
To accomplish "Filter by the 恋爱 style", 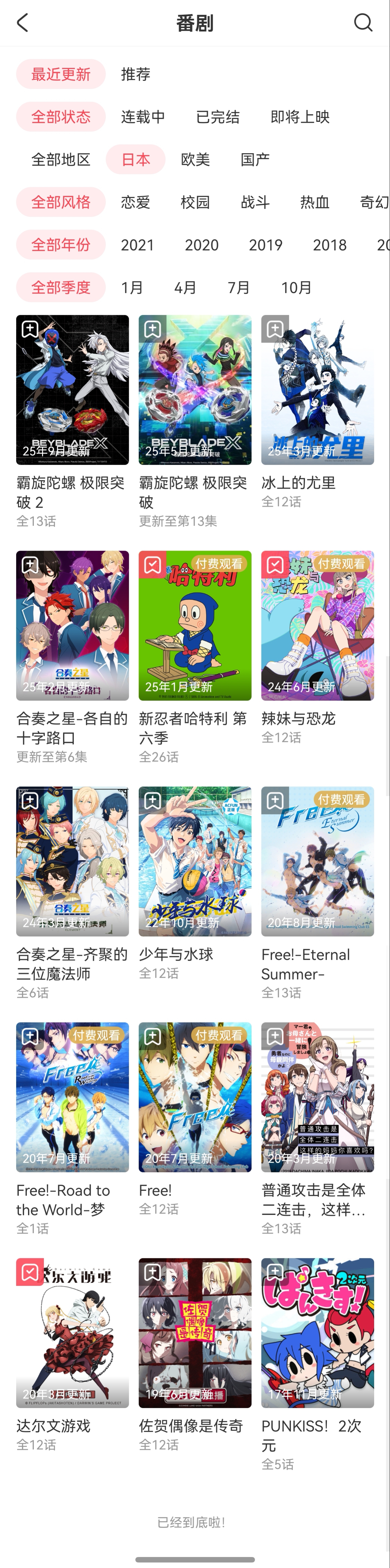I will click(135, 202).
